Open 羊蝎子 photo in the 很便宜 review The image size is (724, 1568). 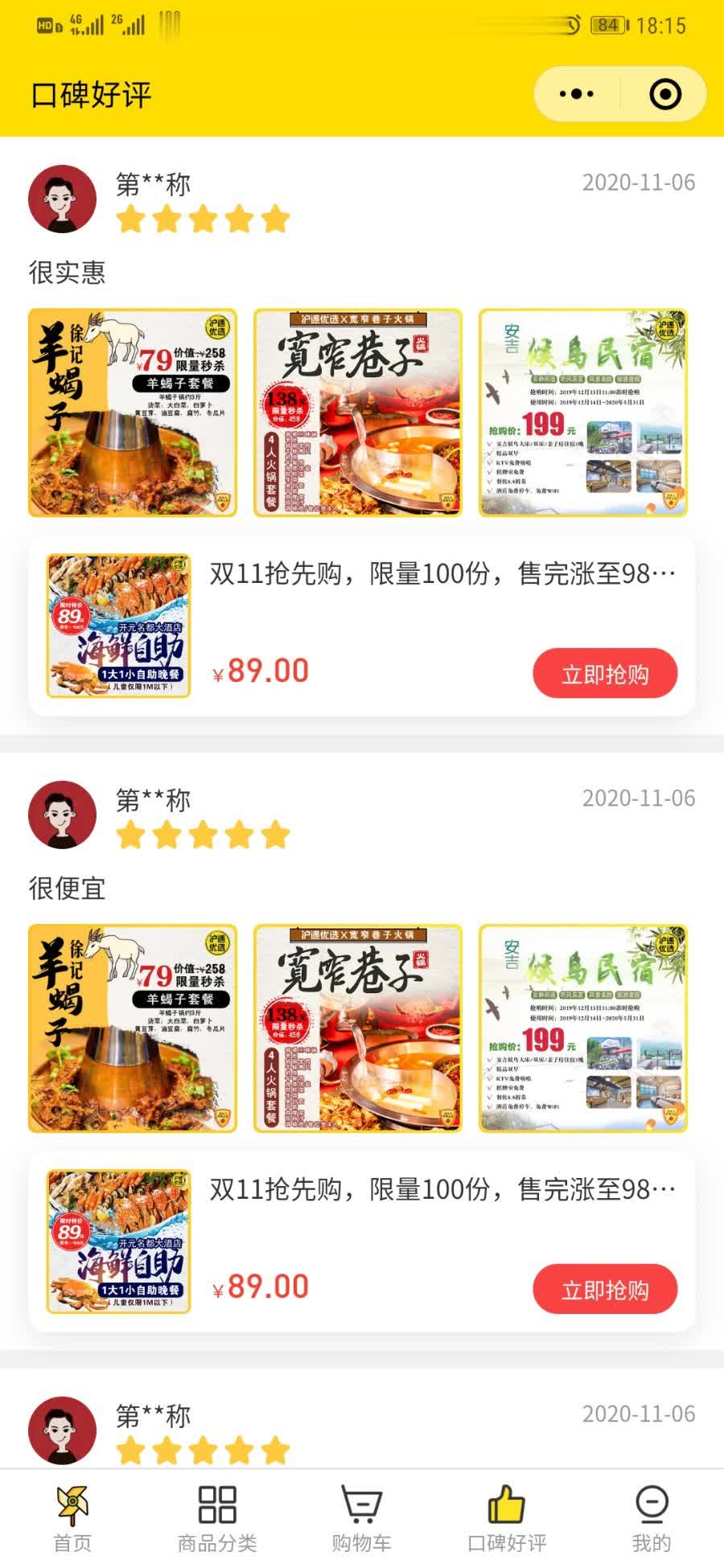click(x=133, y=1028)
